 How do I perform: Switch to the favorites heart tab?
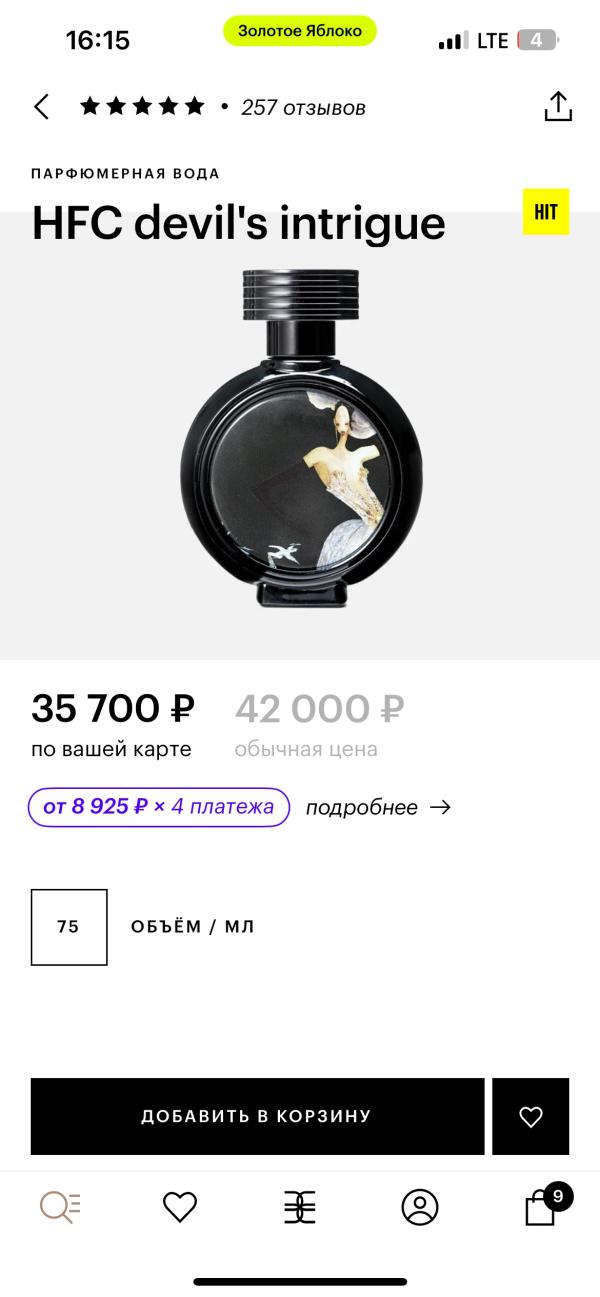(180, 1207)
